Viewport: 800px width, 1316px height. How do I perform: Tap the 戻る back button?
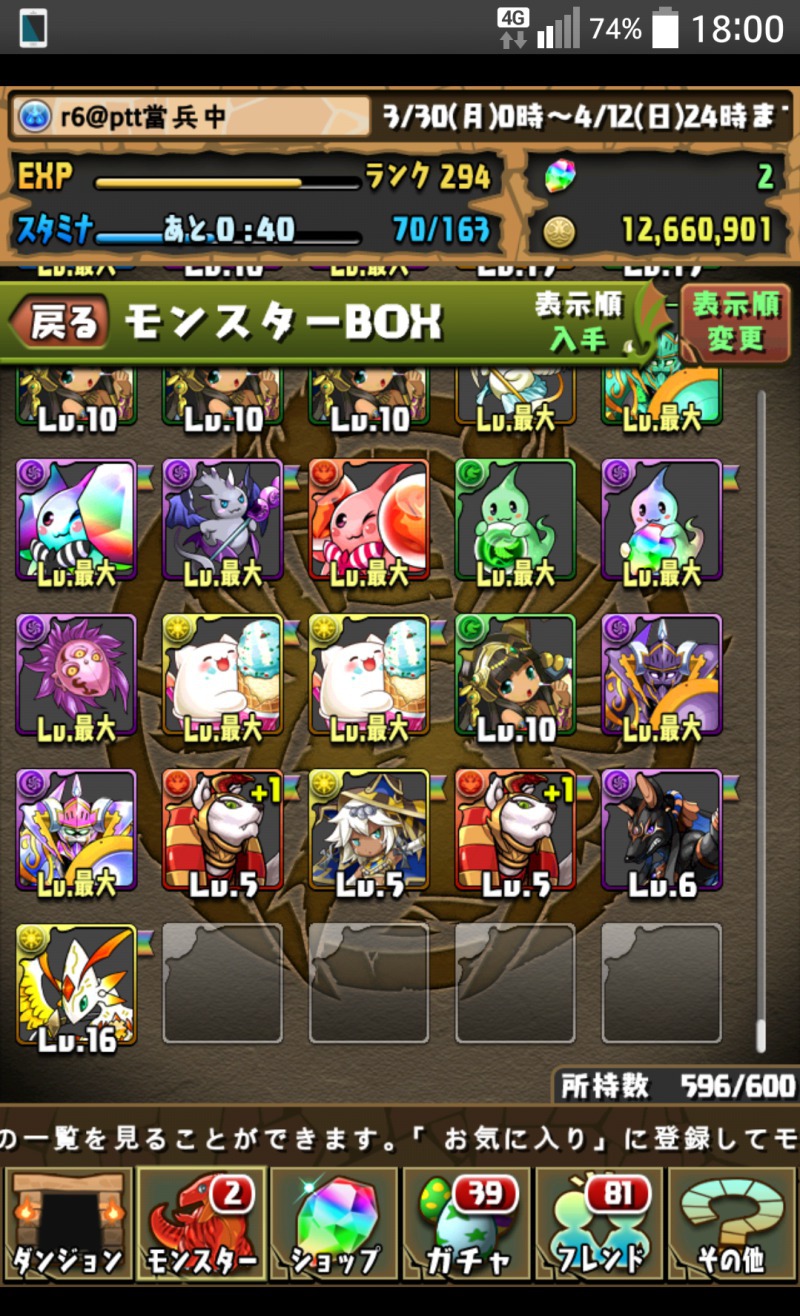(60, 321)
